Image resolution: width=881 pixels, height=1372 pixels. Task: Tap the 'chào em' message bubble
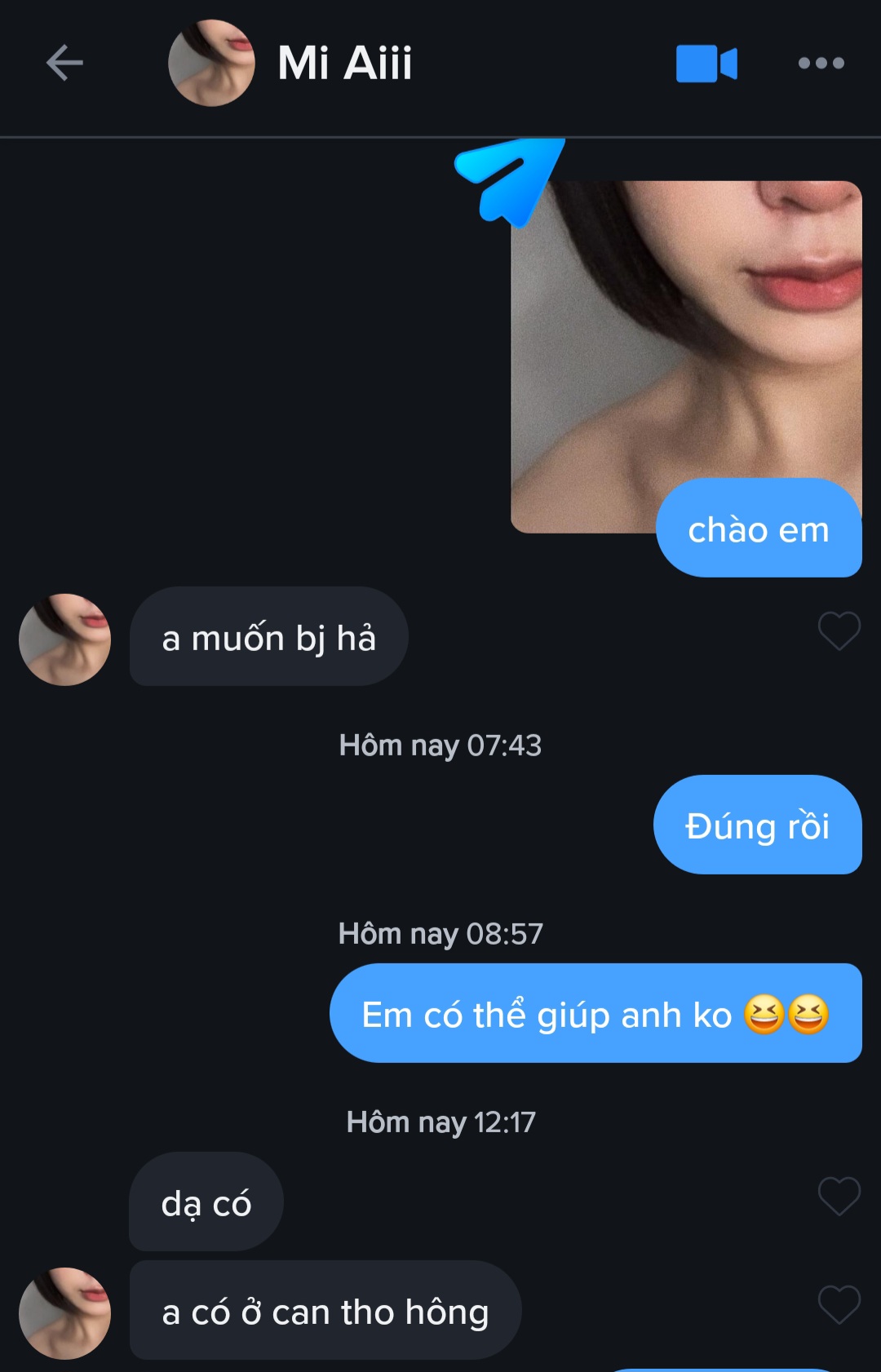click(759, 529)
